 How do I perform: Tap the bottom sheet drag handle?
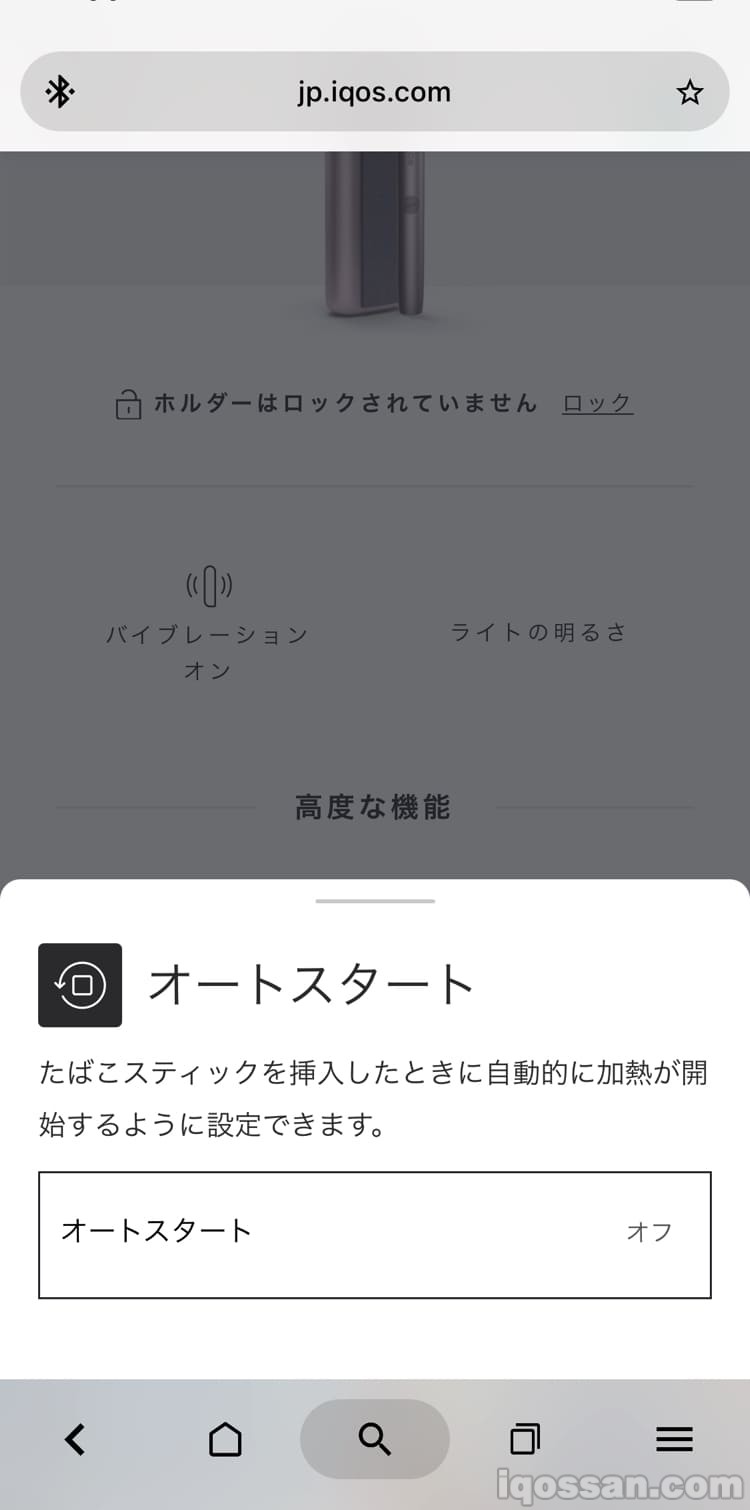tap(375, 901)
